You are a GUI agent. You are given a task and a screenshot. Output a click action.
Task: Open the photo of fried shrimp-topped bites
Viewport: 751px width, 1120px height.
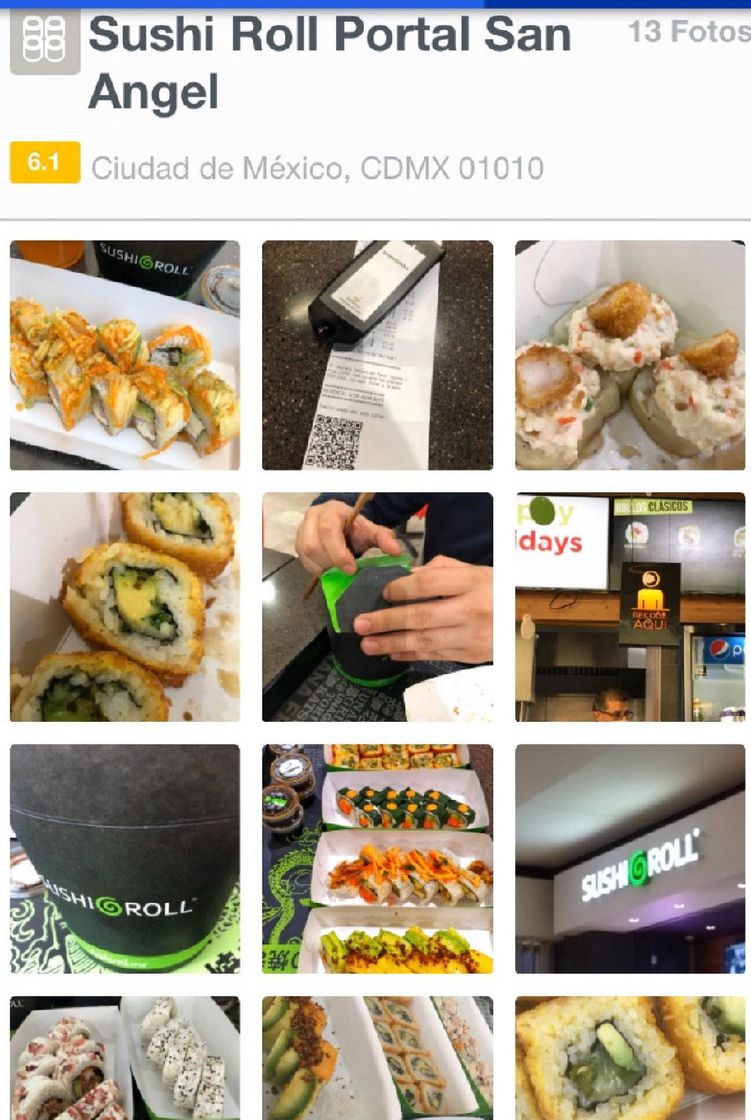click(x=630, y=355)
